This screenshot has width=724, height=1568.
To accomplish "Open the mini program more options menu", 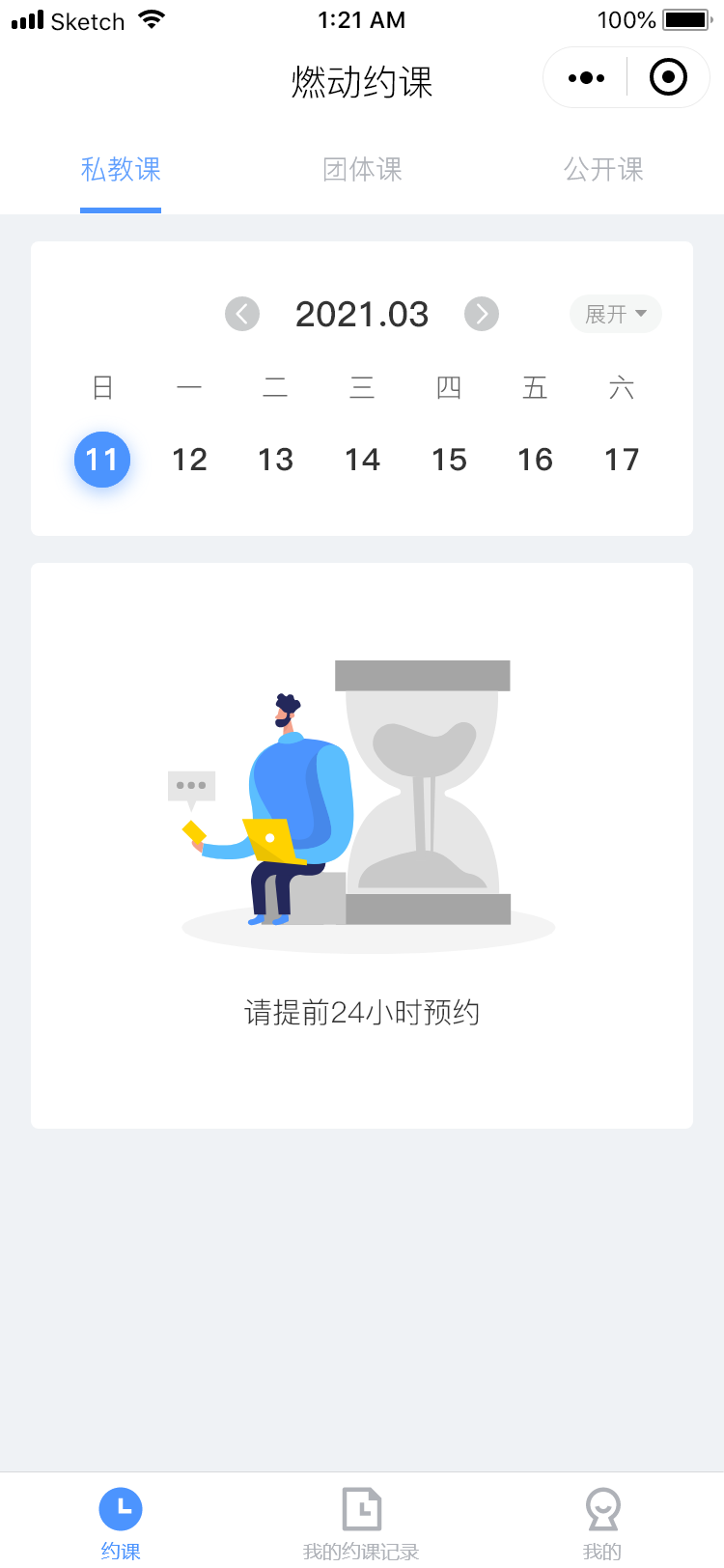I will [586, 77].
